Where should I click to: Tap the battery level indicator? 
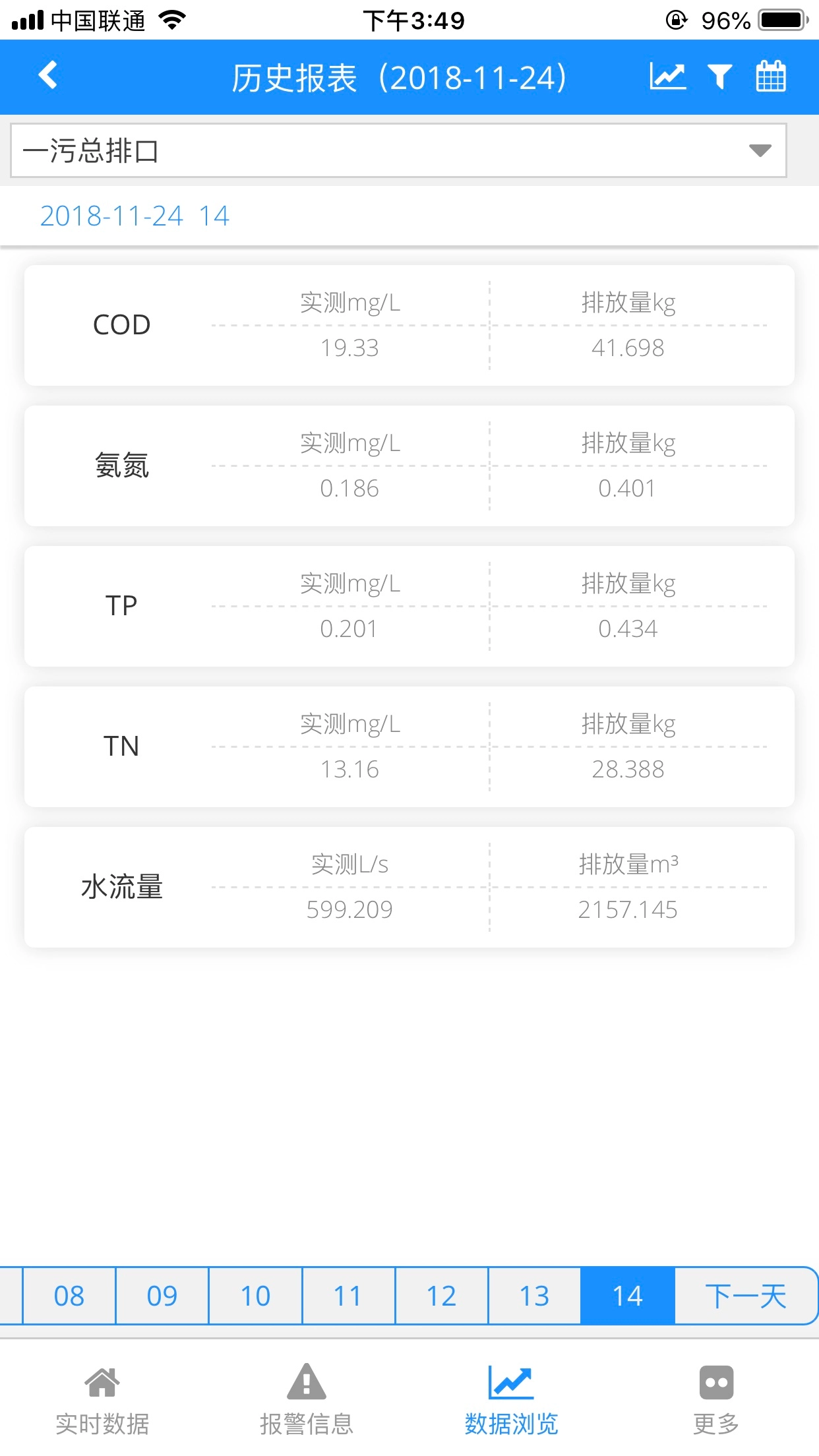[x=783, y=18]
